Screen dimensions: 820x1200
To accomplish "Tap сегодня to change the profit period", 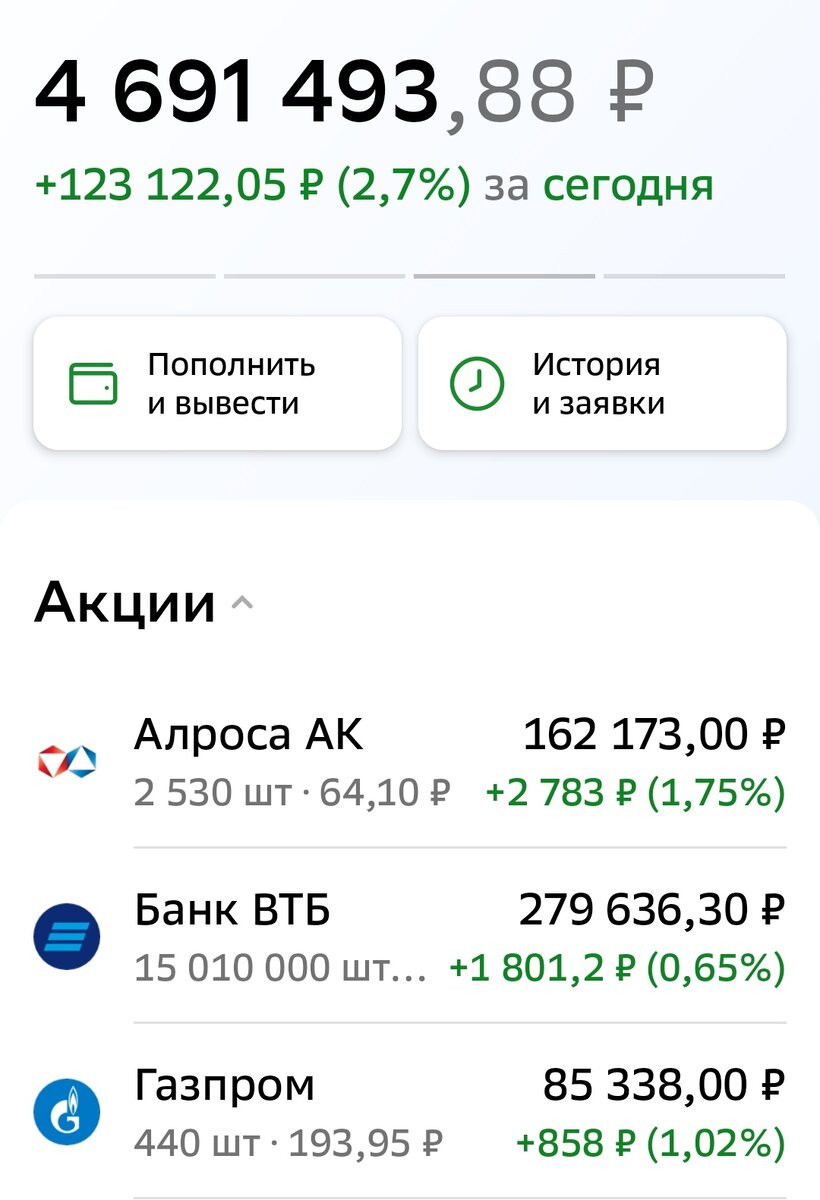I will [628, 186].
